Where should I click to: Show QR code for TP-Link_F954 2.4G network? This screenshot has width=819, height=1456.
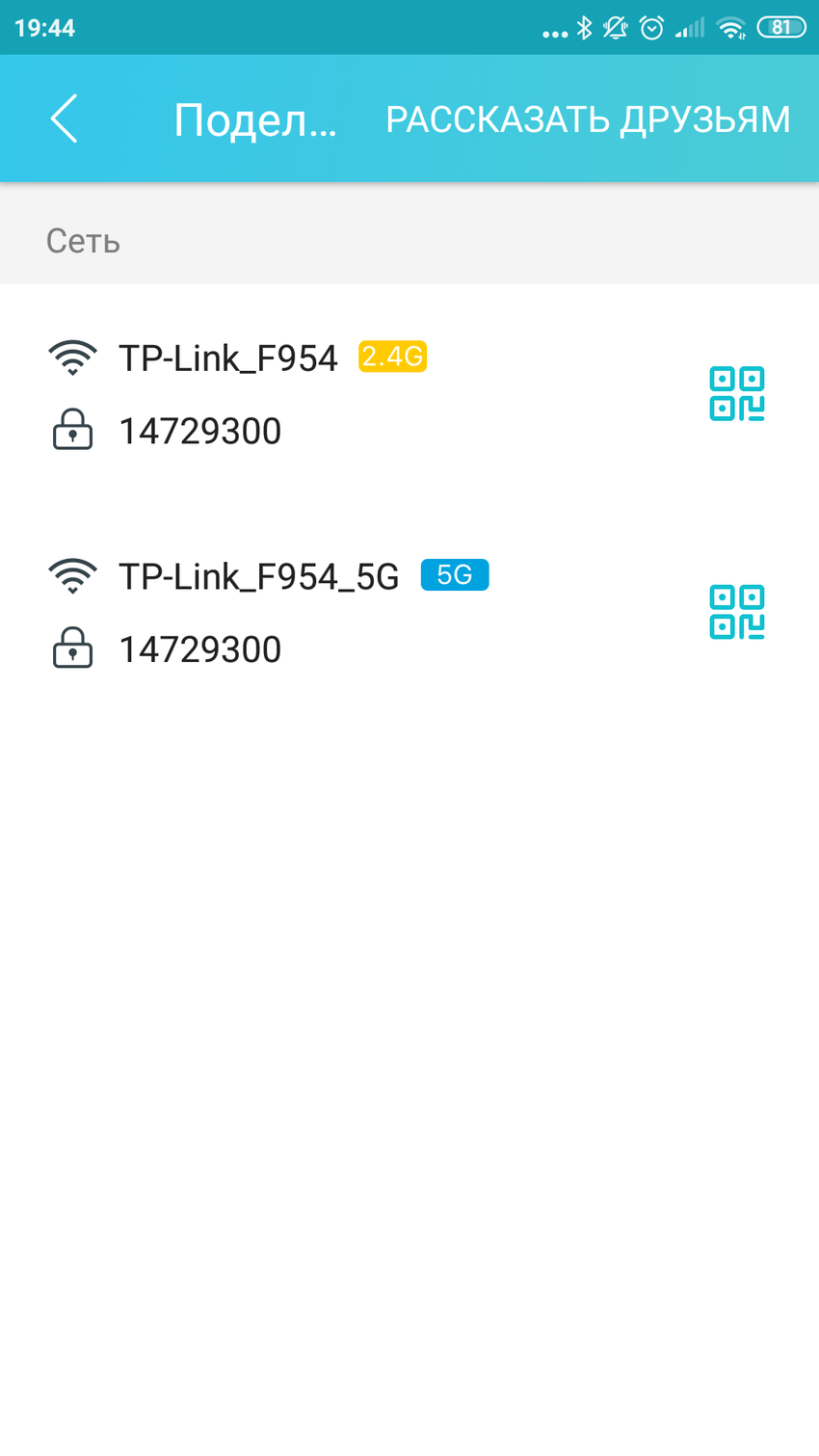click(737, 393)
